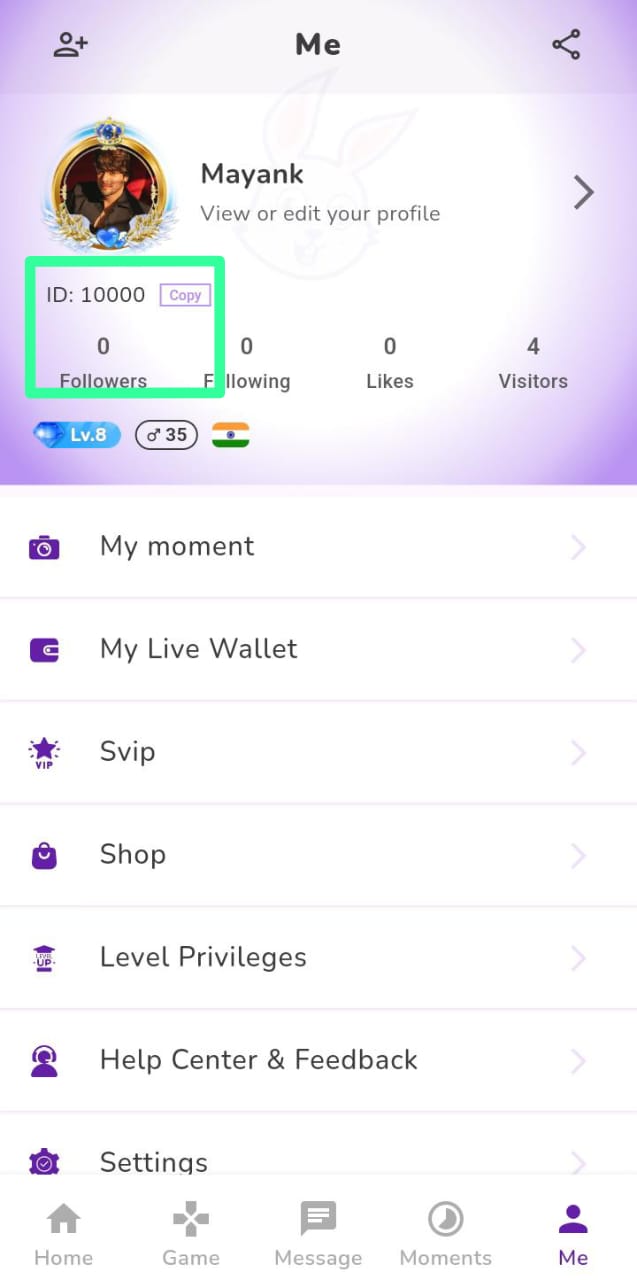Screen dimensions: 637x1280
Task: Open the Svip row
Action: (x=318, y=752)
